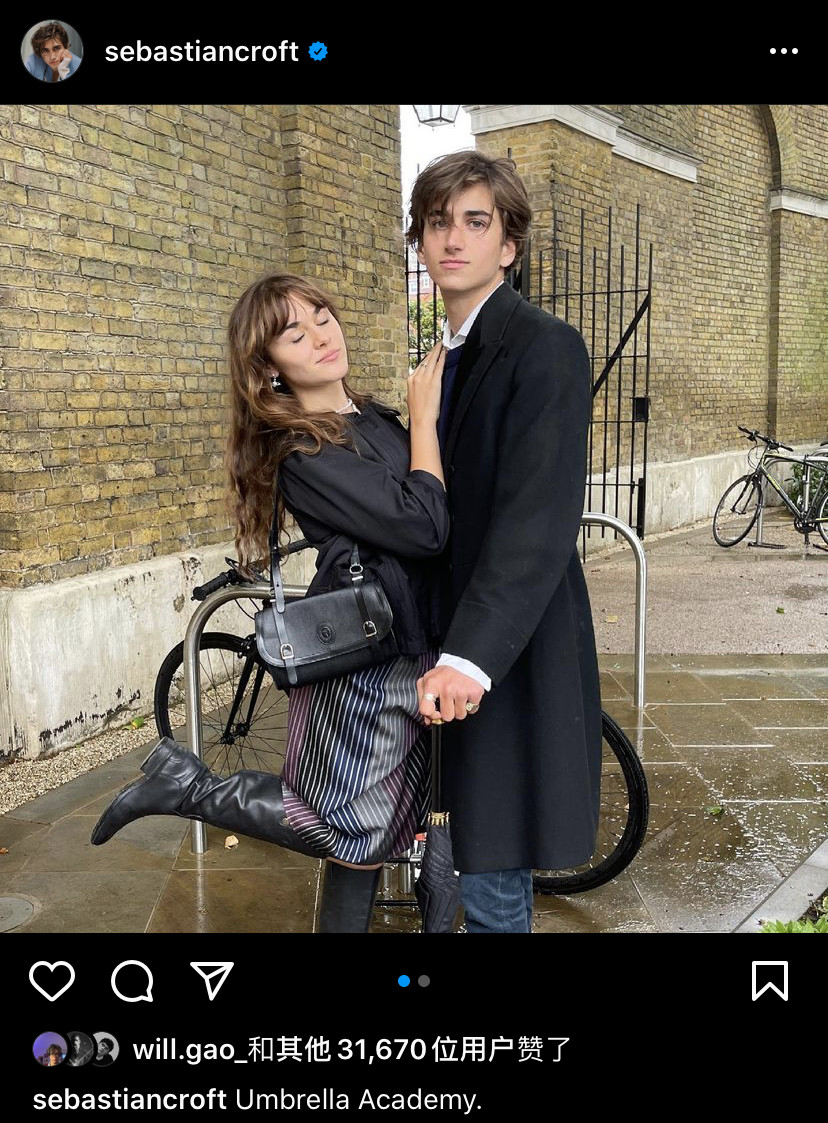Viewport: 828px width, 1123px height.
Task: Like this post with the heart icon
Action: (x=52, y=981)
